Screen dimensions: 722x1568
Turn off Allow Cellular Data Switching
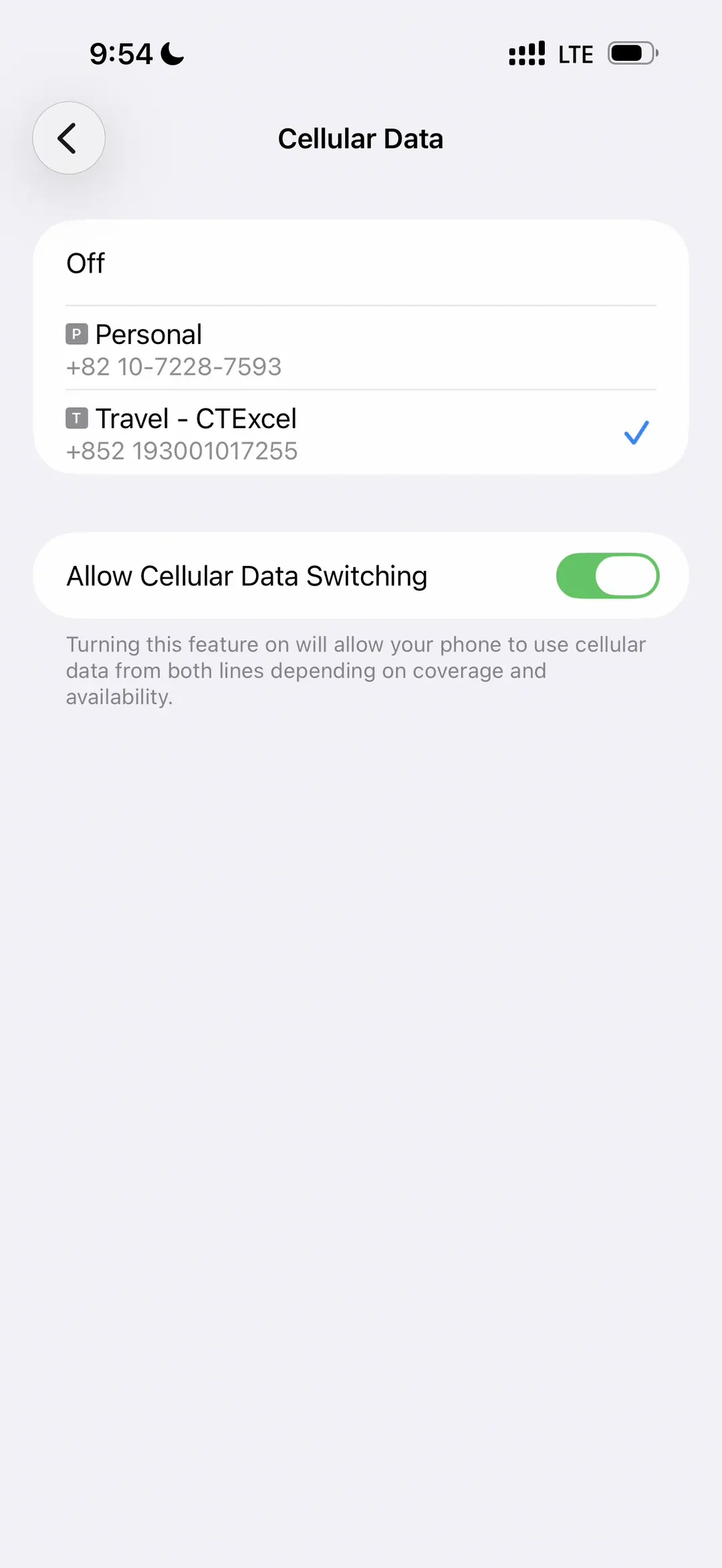click(607, 576)
